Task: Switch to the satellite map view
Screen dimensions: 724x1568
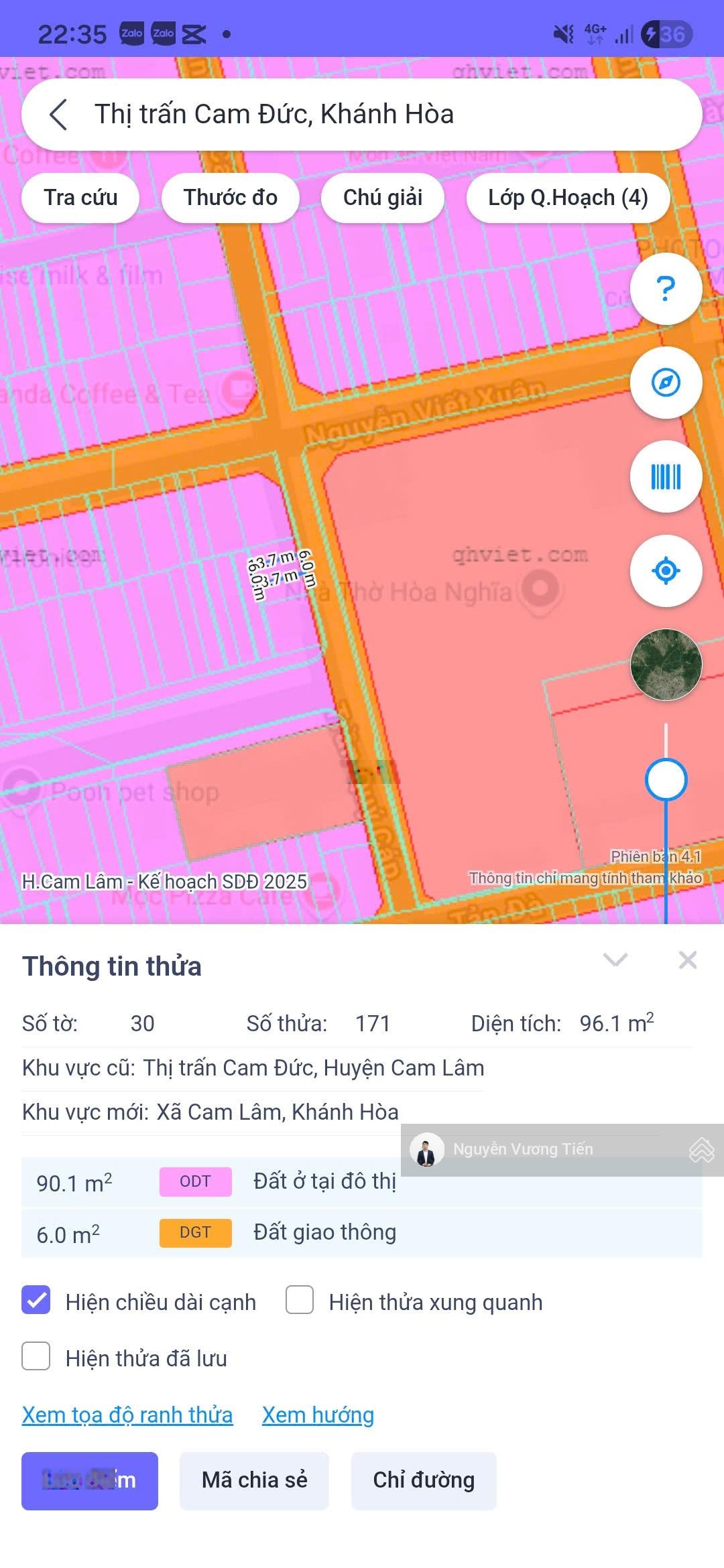Action: [x=666, y=665]
